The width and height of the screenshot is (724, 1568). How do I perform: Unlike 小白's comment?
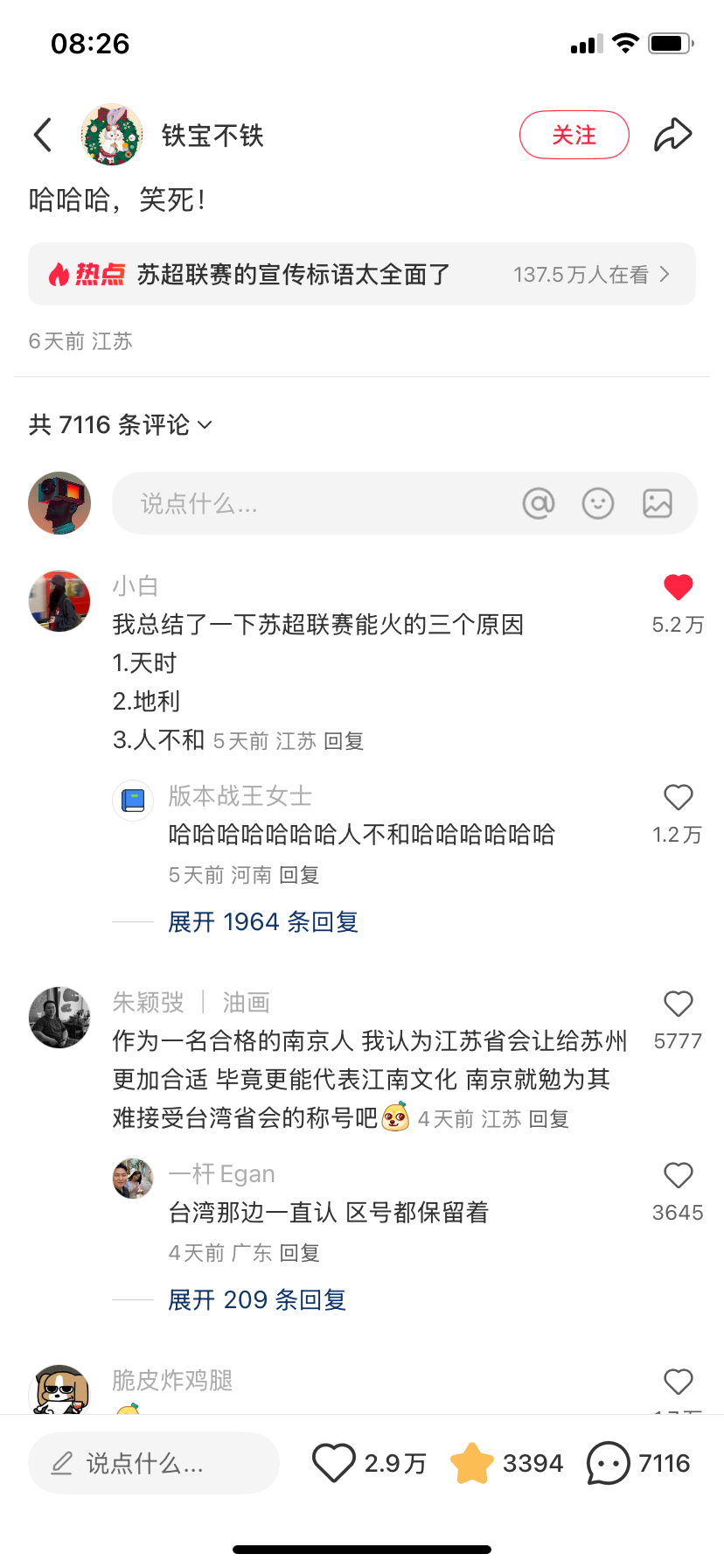point(678,587)
